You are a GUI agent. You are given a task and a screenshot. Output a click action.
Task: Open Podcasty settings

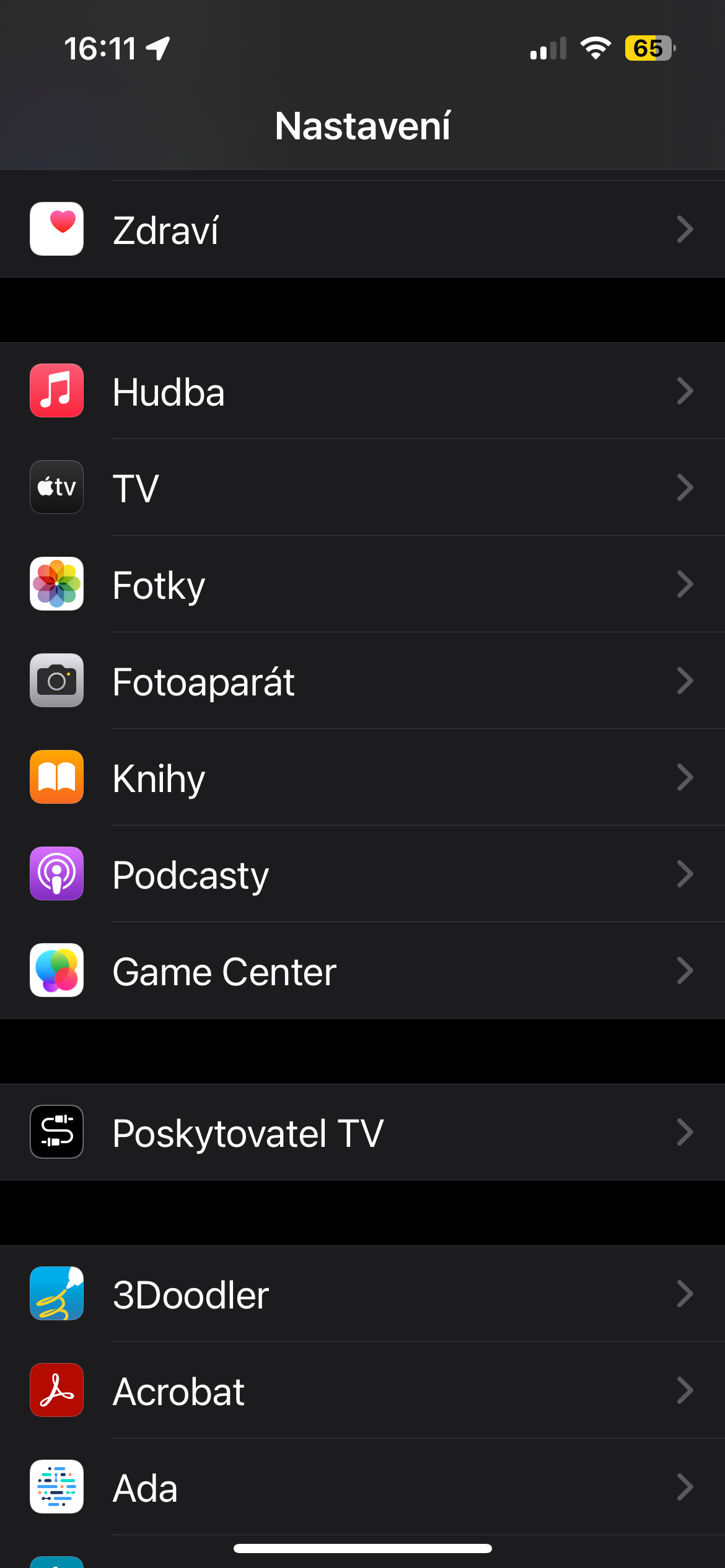point(362,874)
